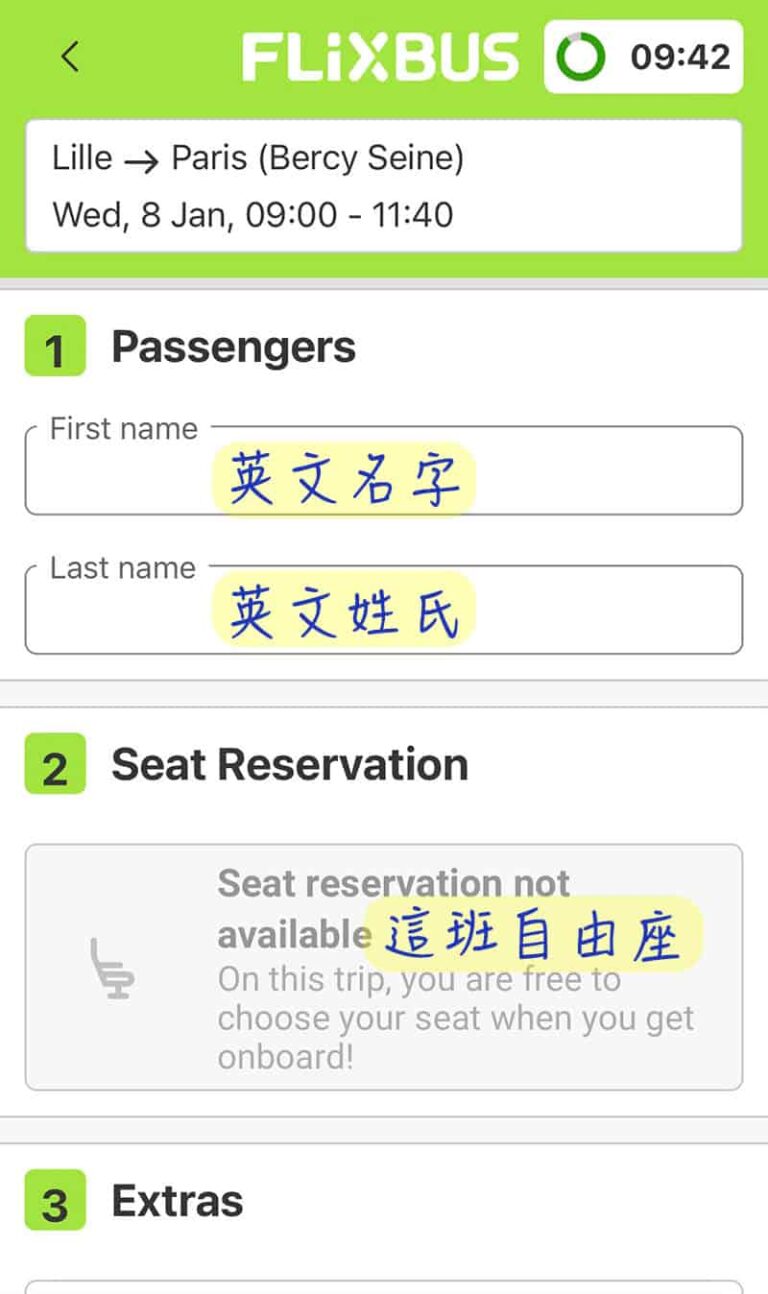Go back with the top-left arrow
Viewport: 768px width, 1294px height.
69,57
